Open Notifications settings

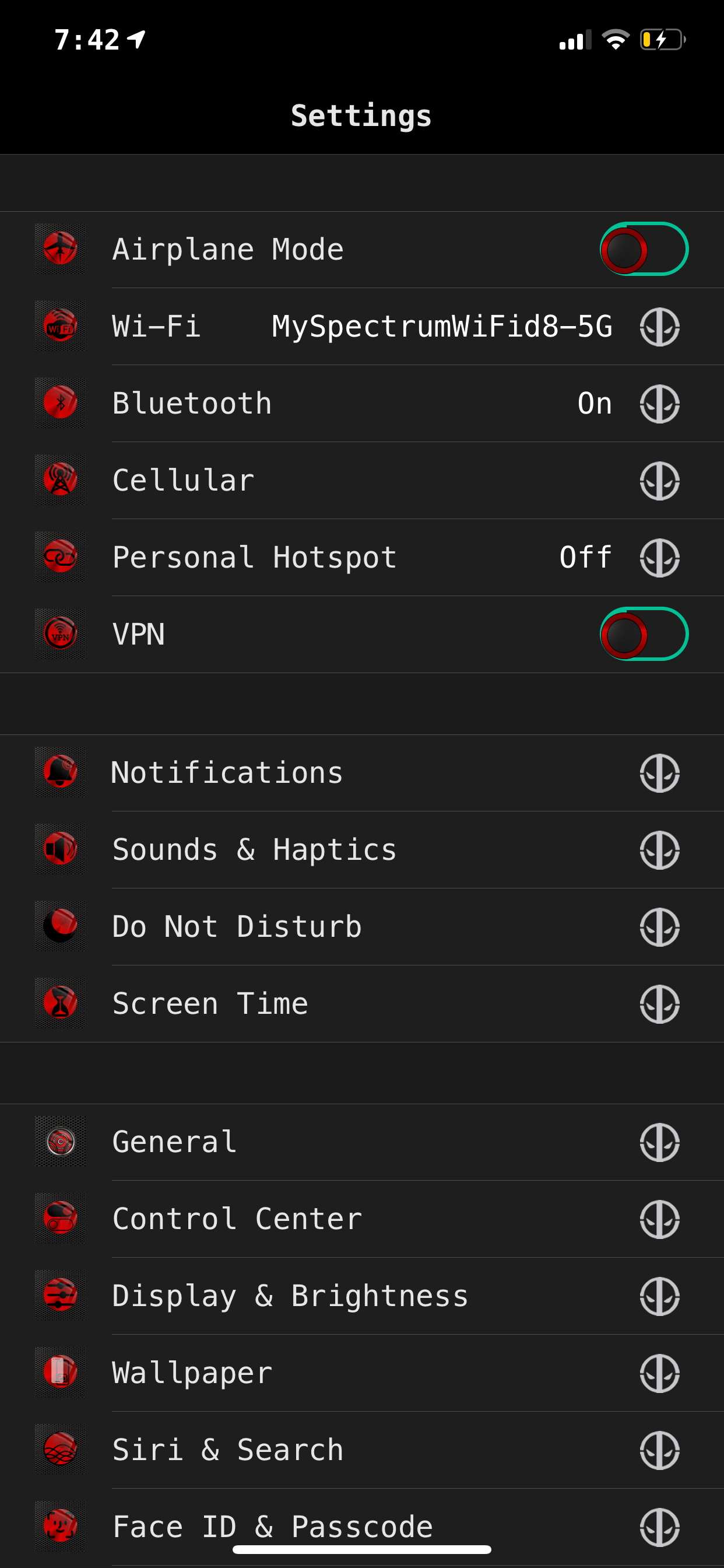(362, 772)
